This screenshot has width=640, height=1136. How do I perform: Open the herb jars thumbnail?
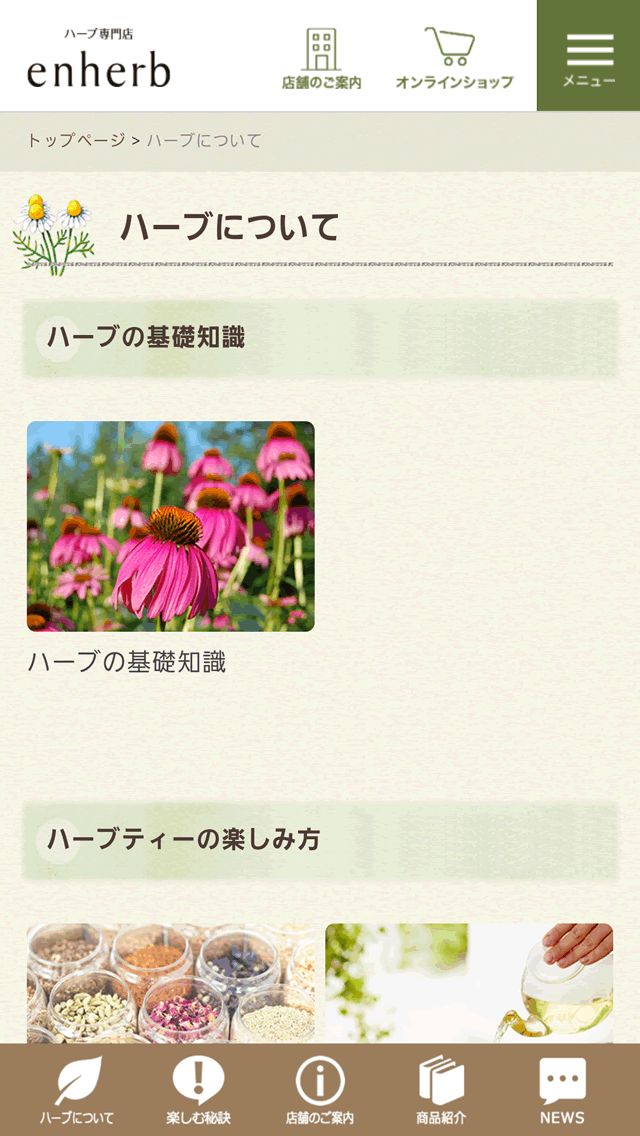[x=170, y=983]
